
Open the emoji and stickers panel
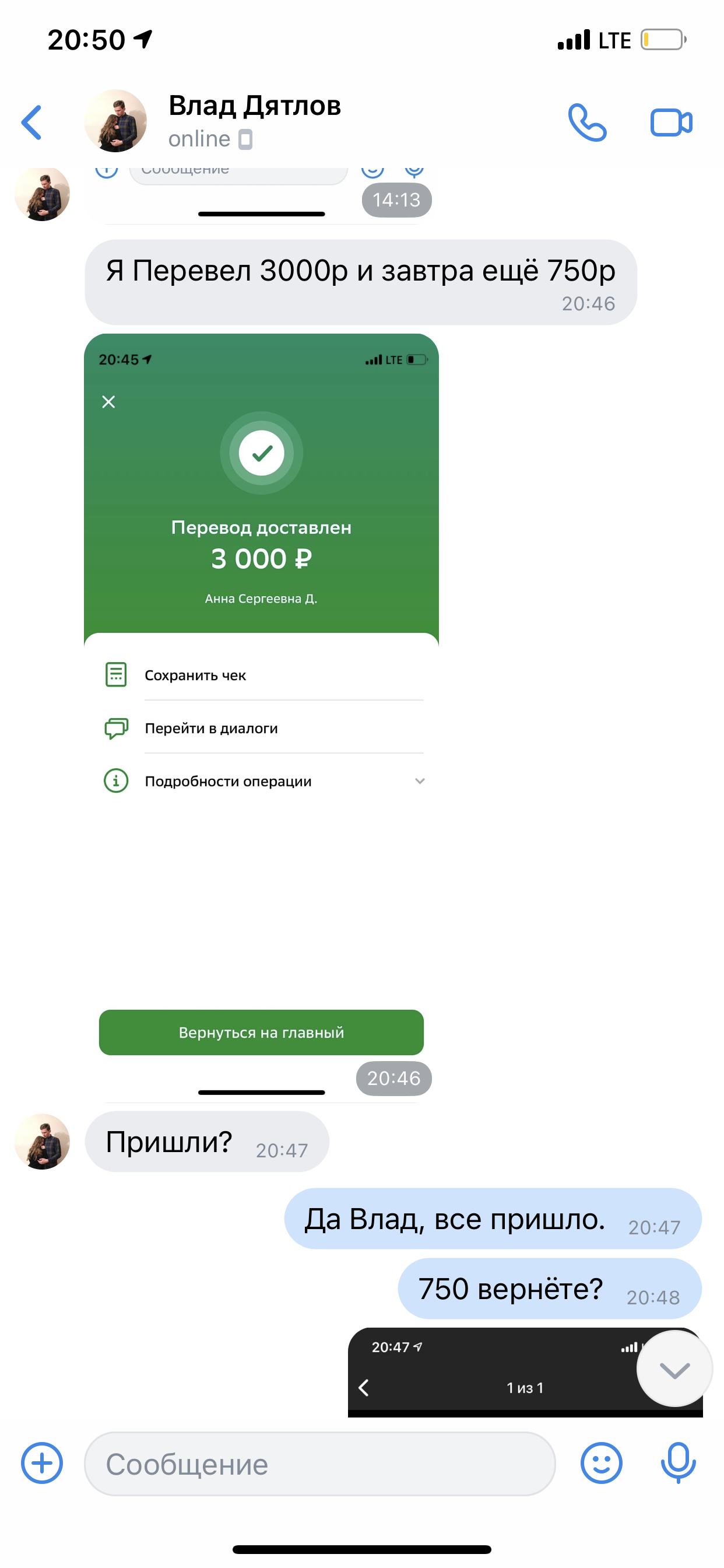point(601,1464)
